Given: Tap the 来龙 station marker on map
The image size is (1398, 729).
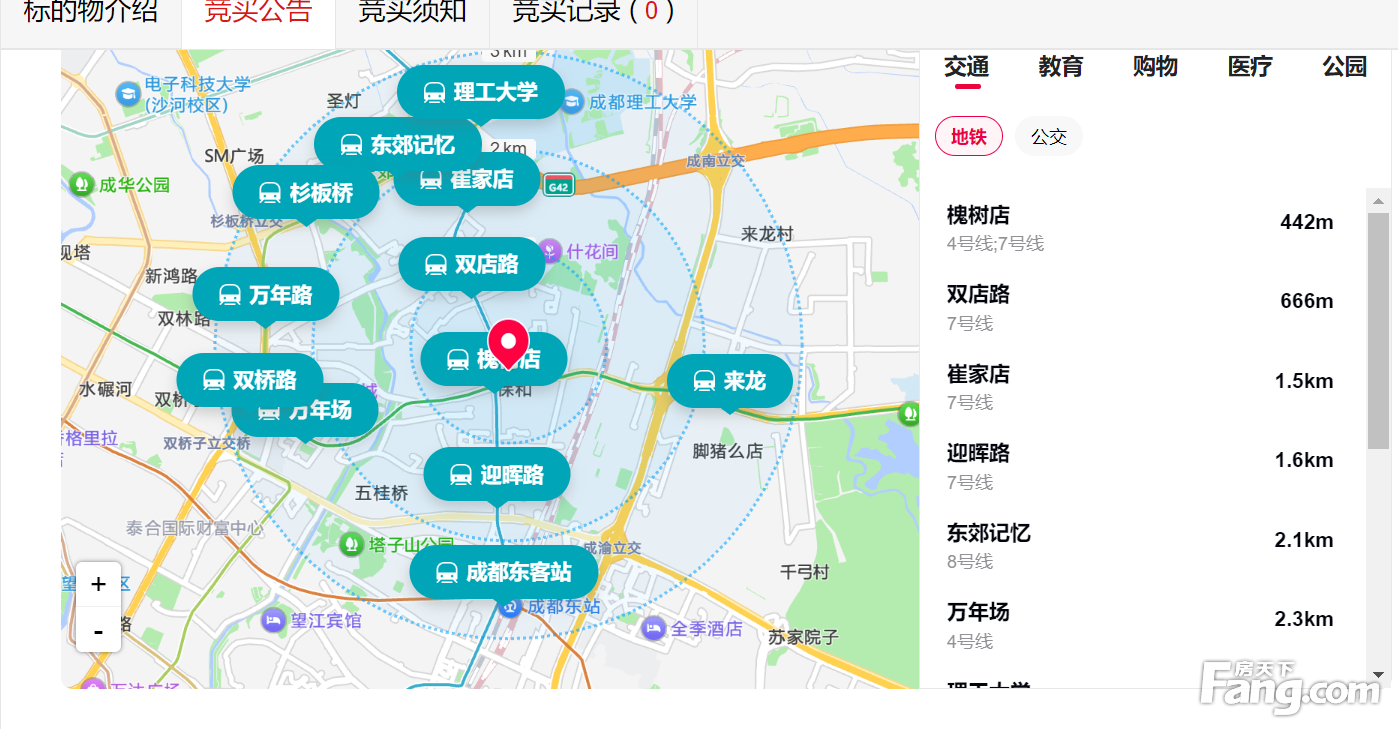Looking at the screenshot, I should (730, 381).
